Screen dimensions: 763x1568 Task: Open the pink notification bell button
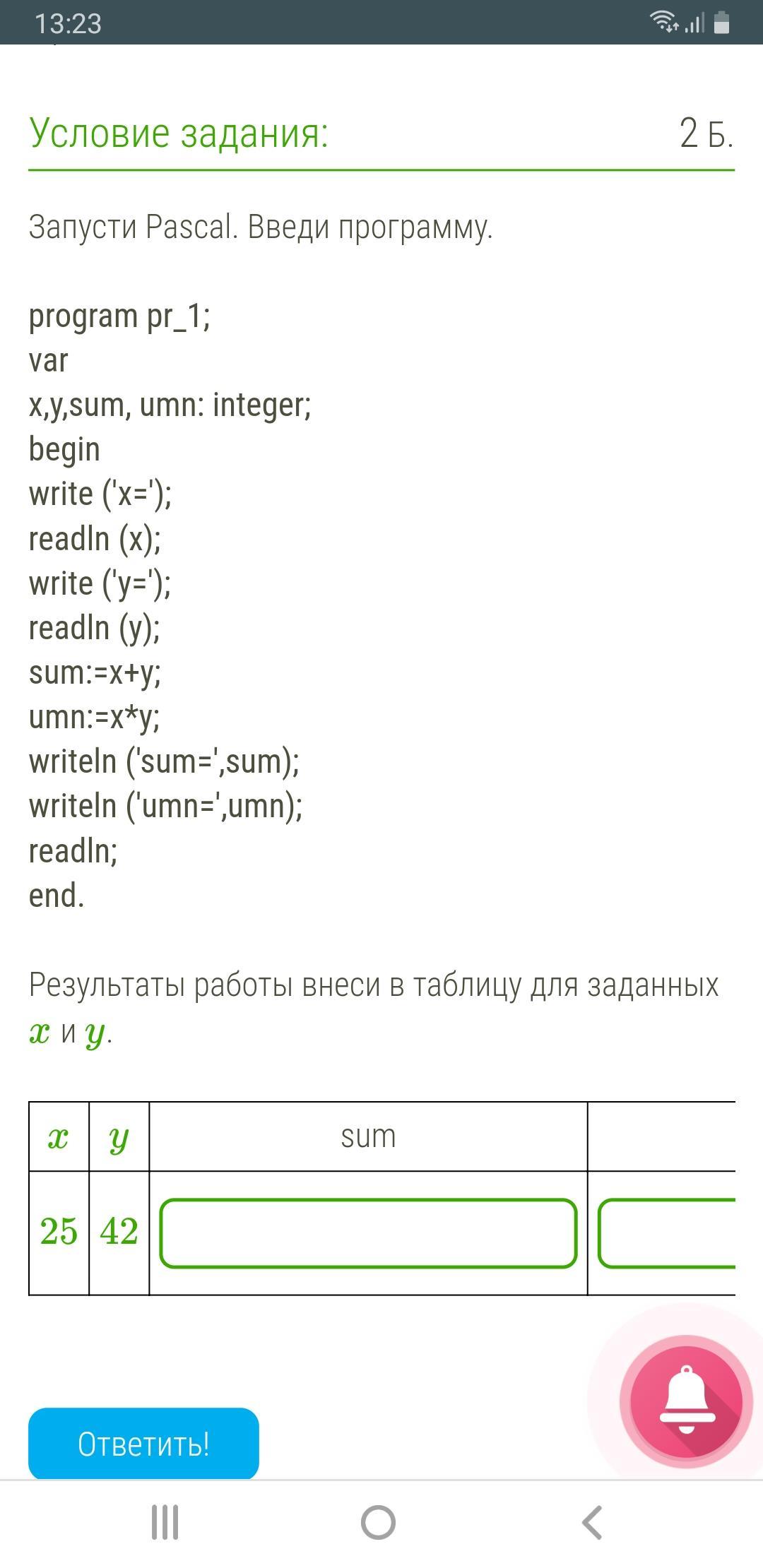(686, 1402)
